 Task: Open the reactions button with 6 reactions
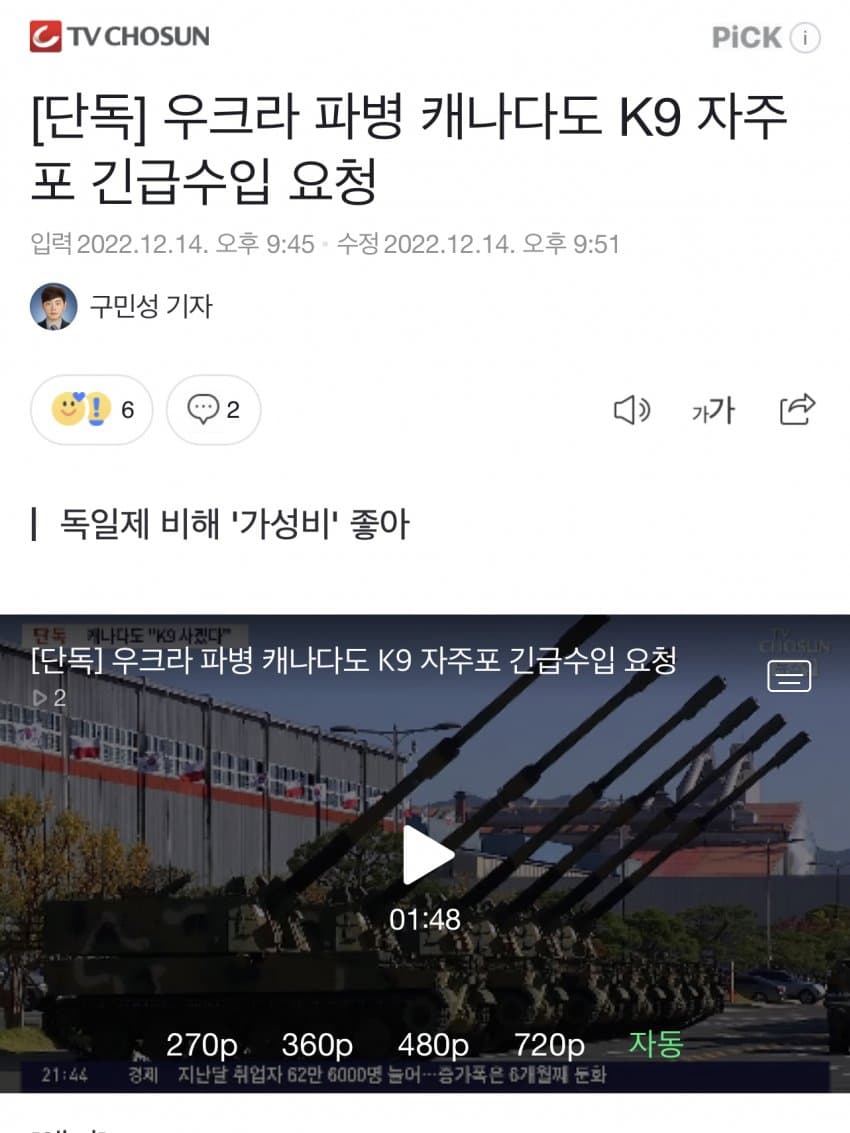(92, 409)
